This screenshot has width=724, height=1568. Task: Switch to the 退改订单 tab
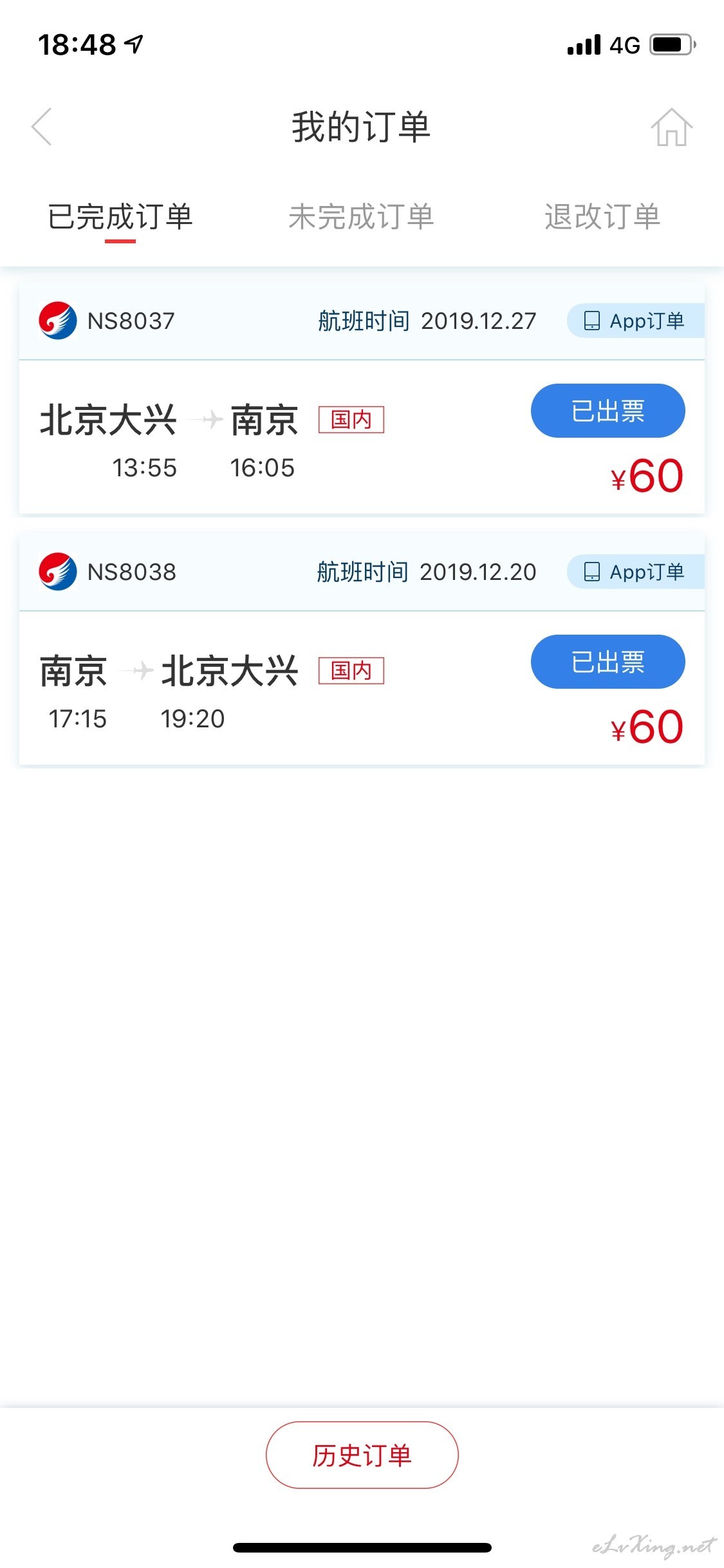pyautogui.click(x=602, y=216)
